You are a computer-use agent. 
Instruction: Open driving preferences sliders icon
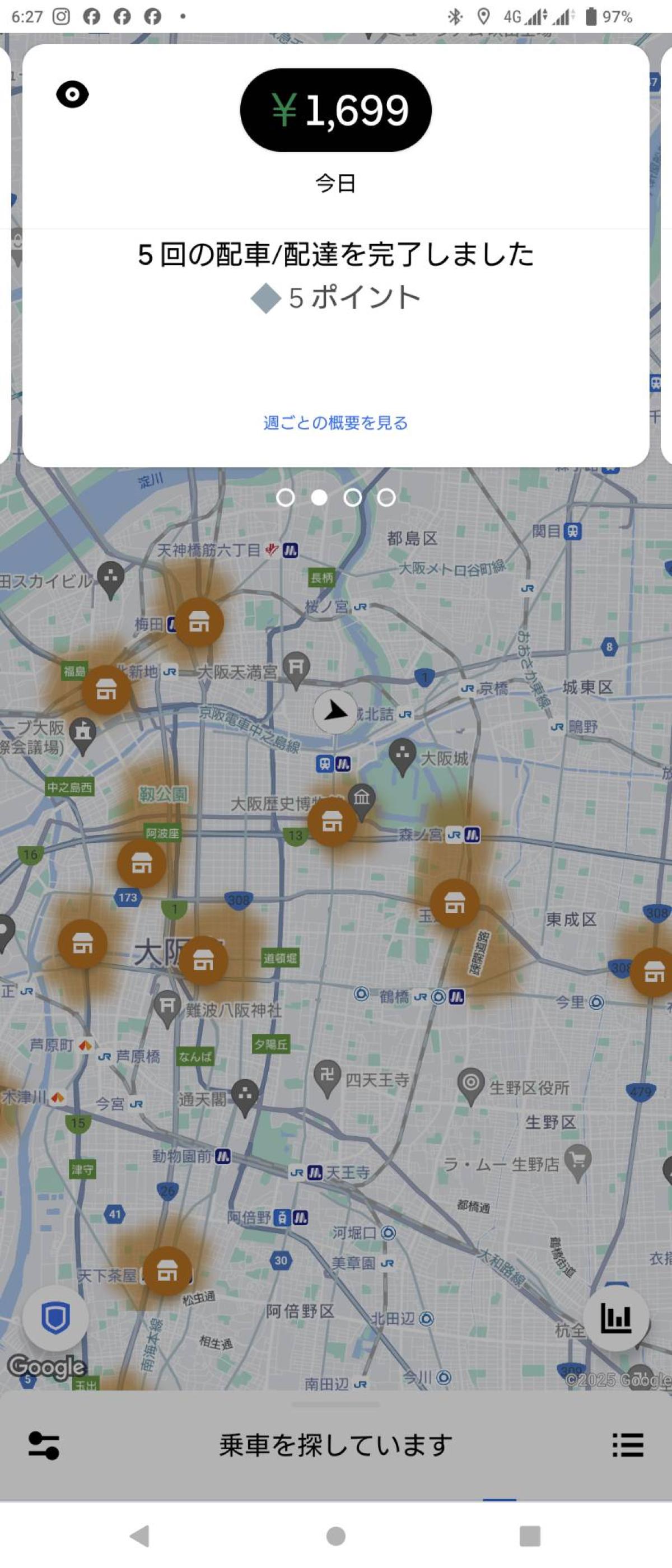tap(44, 1445)
